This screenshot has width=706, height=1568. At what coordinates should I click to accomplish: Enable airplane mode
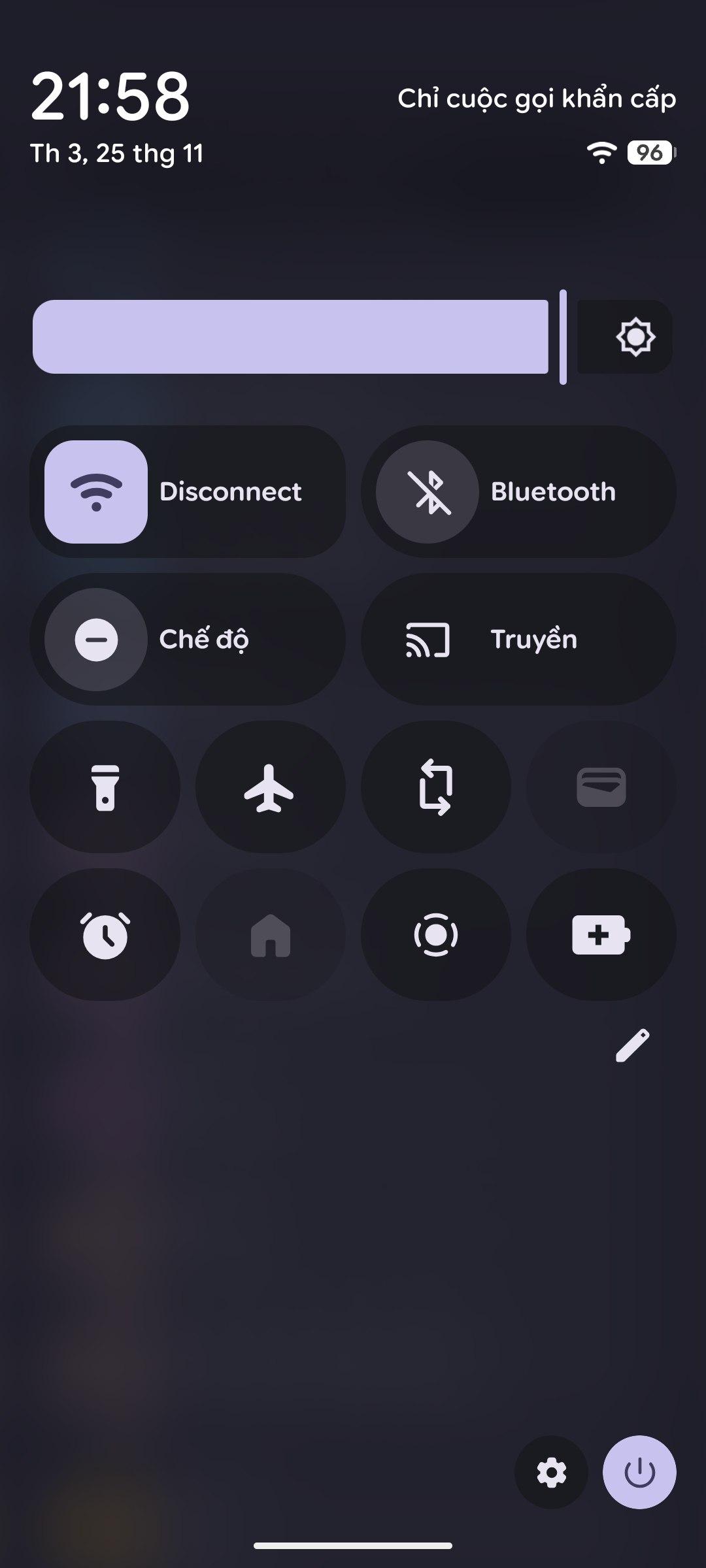270,787
